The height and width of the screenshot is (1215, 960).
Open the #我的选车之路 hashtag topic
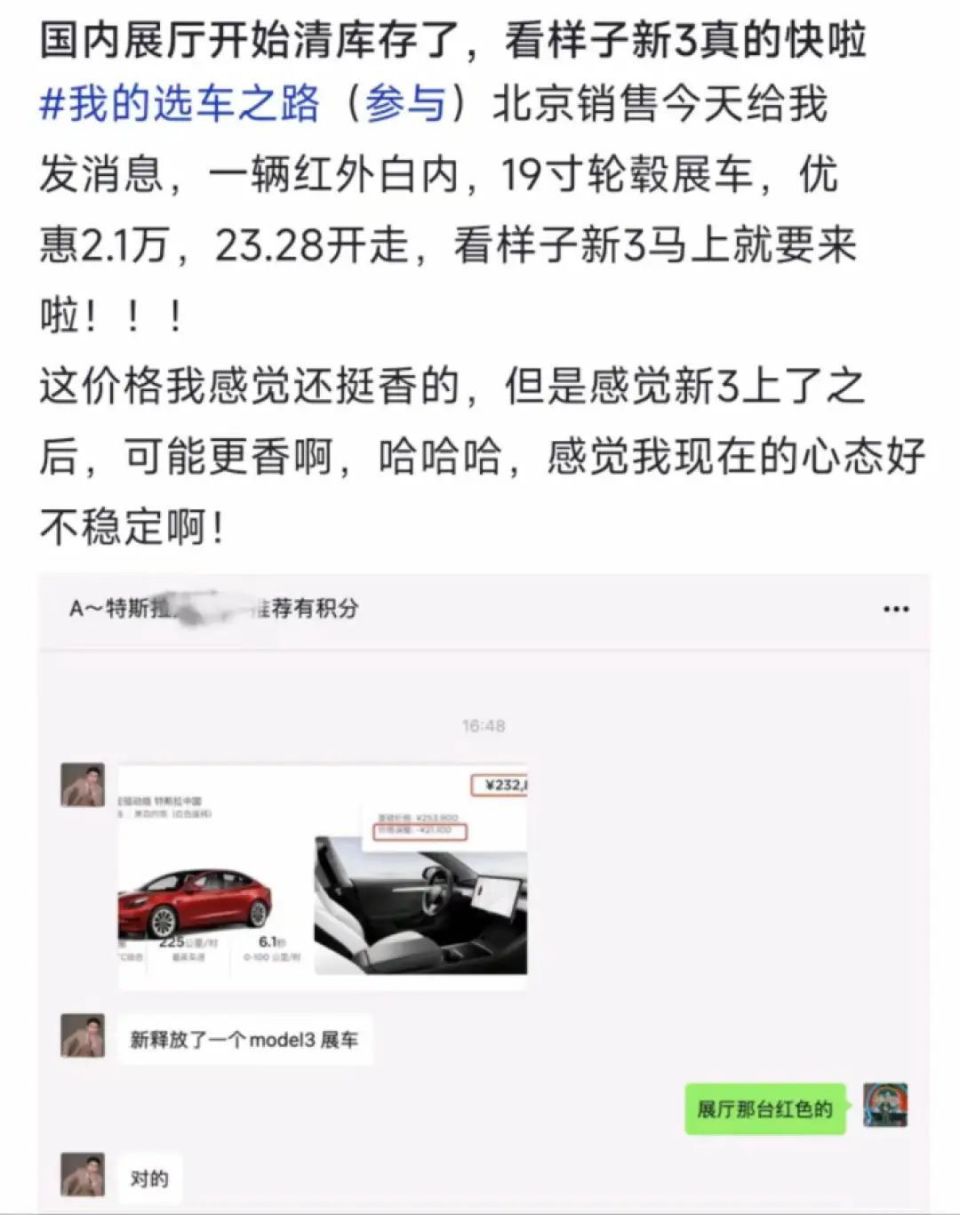[x=180, y=106]
